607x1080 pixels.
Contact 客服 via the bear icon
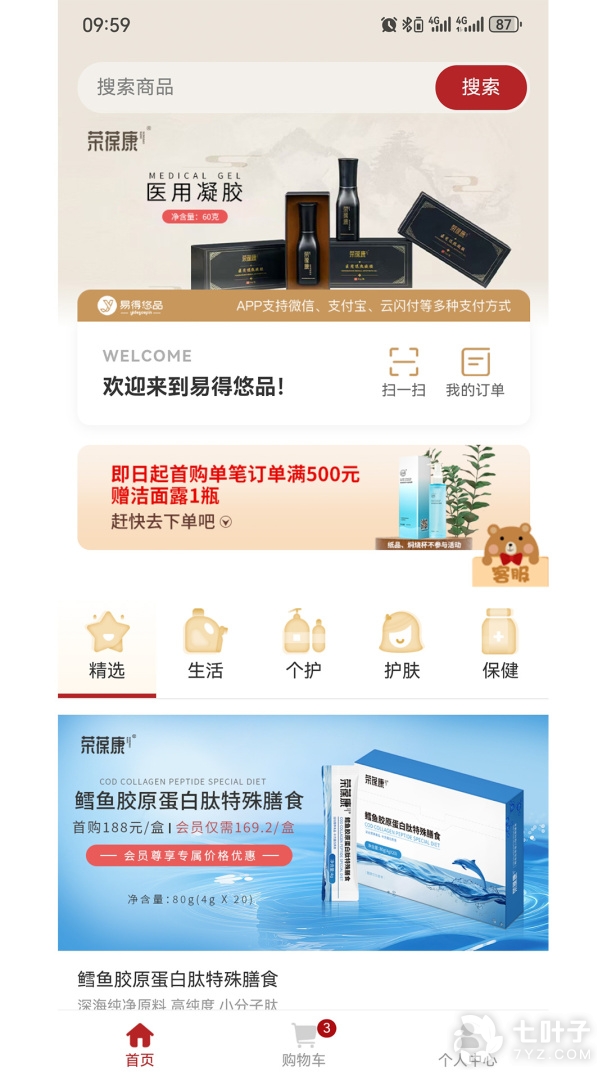point(510,556)
